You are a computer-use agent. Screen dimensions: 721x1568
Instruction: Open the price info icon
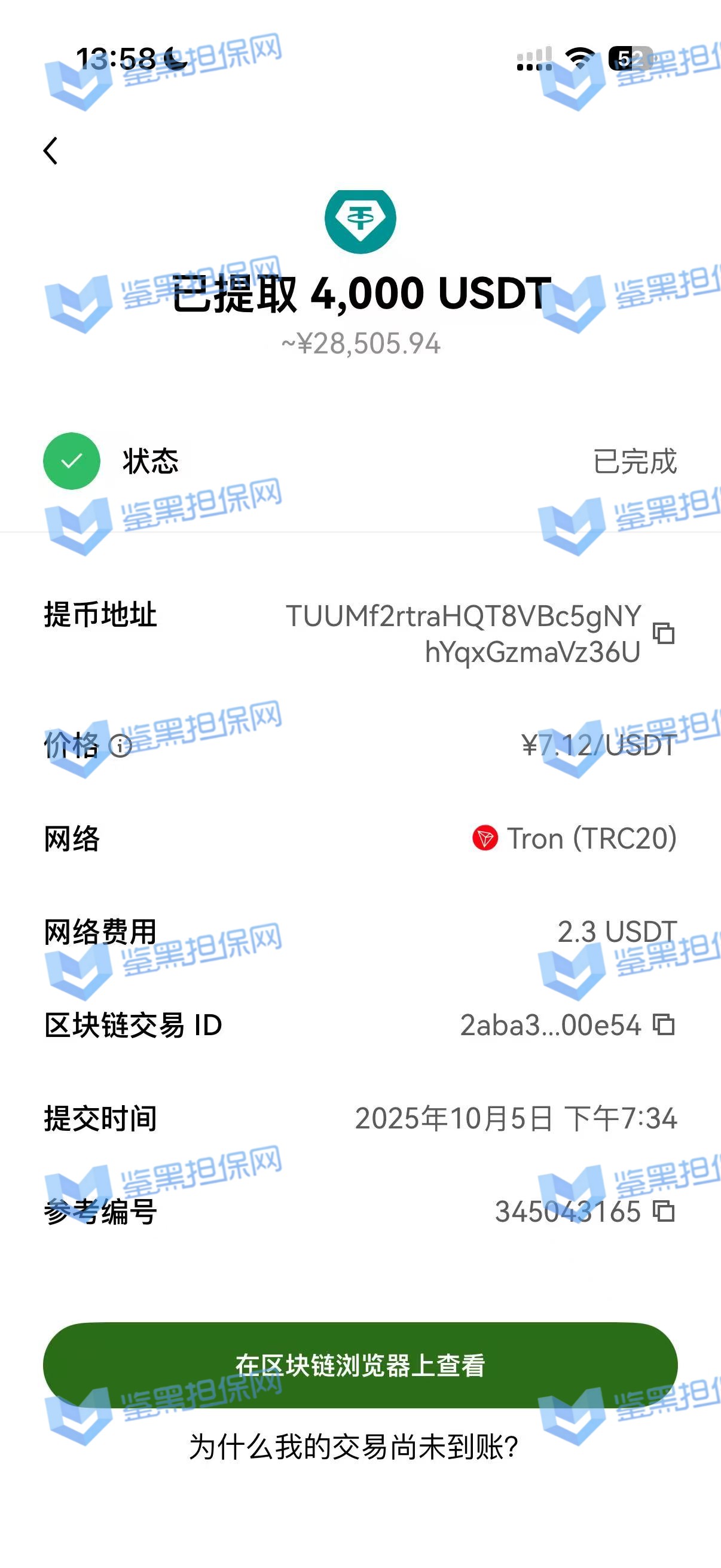tap(121, 746)
